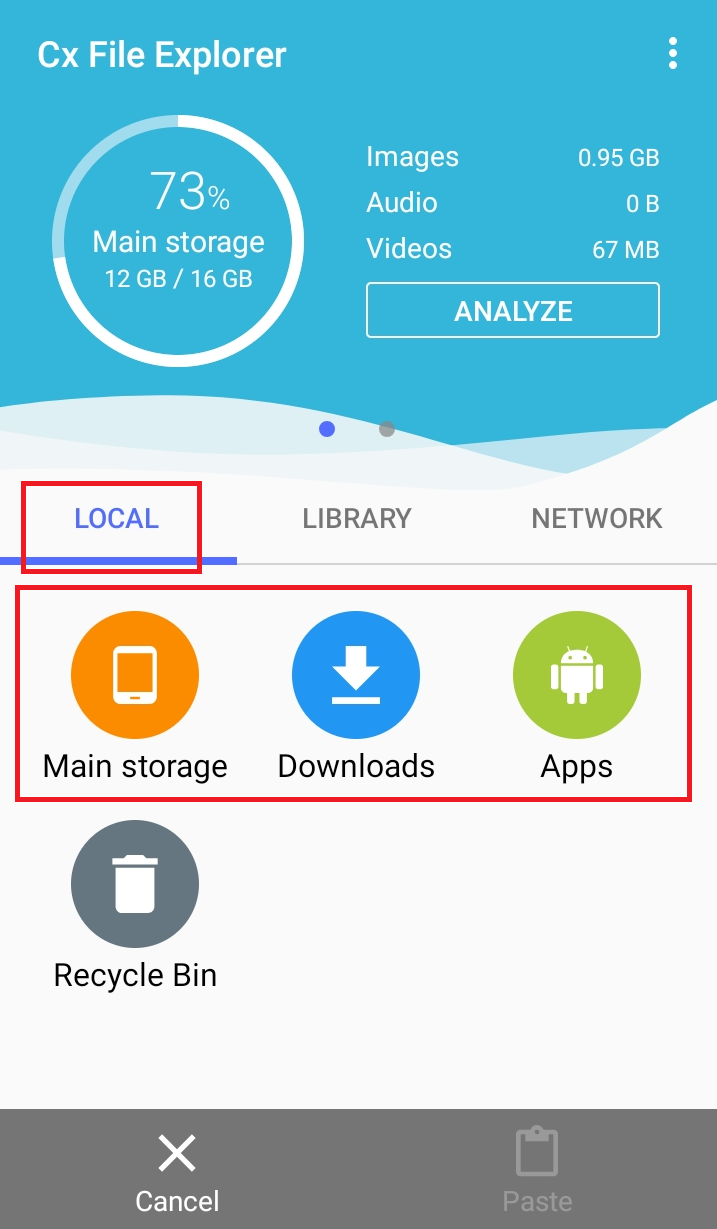Switch to the LIBRARY tab

pyautogui.click(x=357, y=518)
